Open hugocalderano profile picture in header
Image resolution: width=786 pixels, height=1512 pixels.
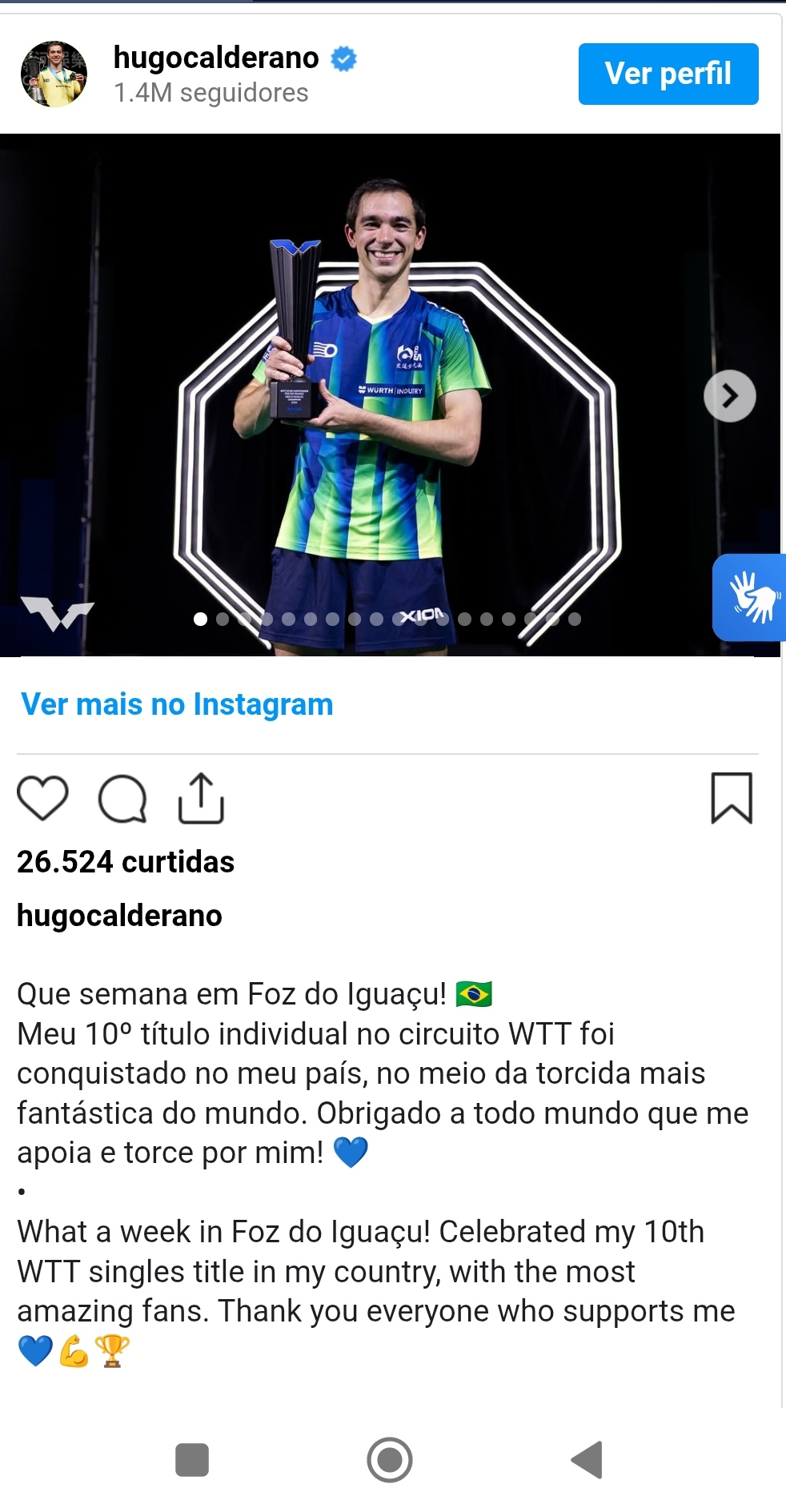(x=54, y=74)
